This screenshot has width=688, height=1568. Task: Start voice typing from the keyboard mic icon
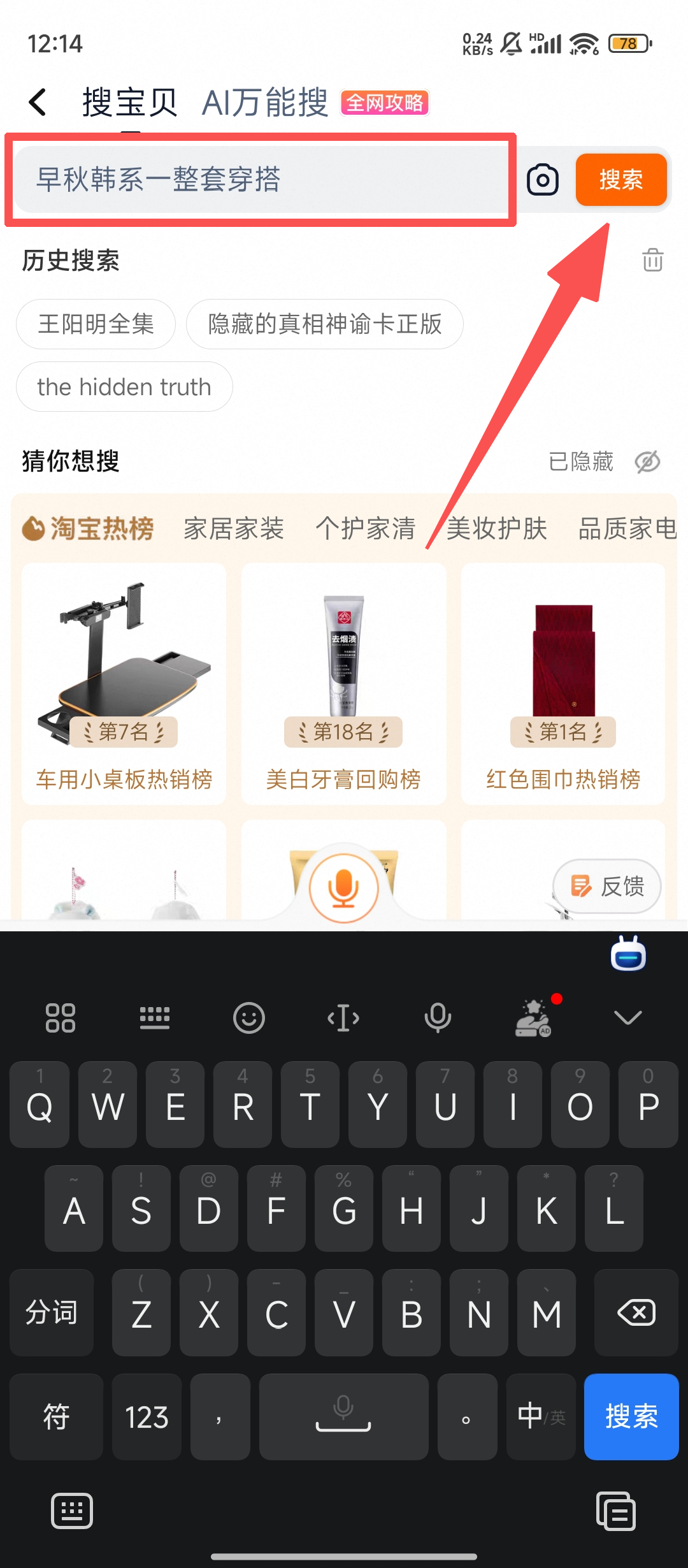point(438,1018)
